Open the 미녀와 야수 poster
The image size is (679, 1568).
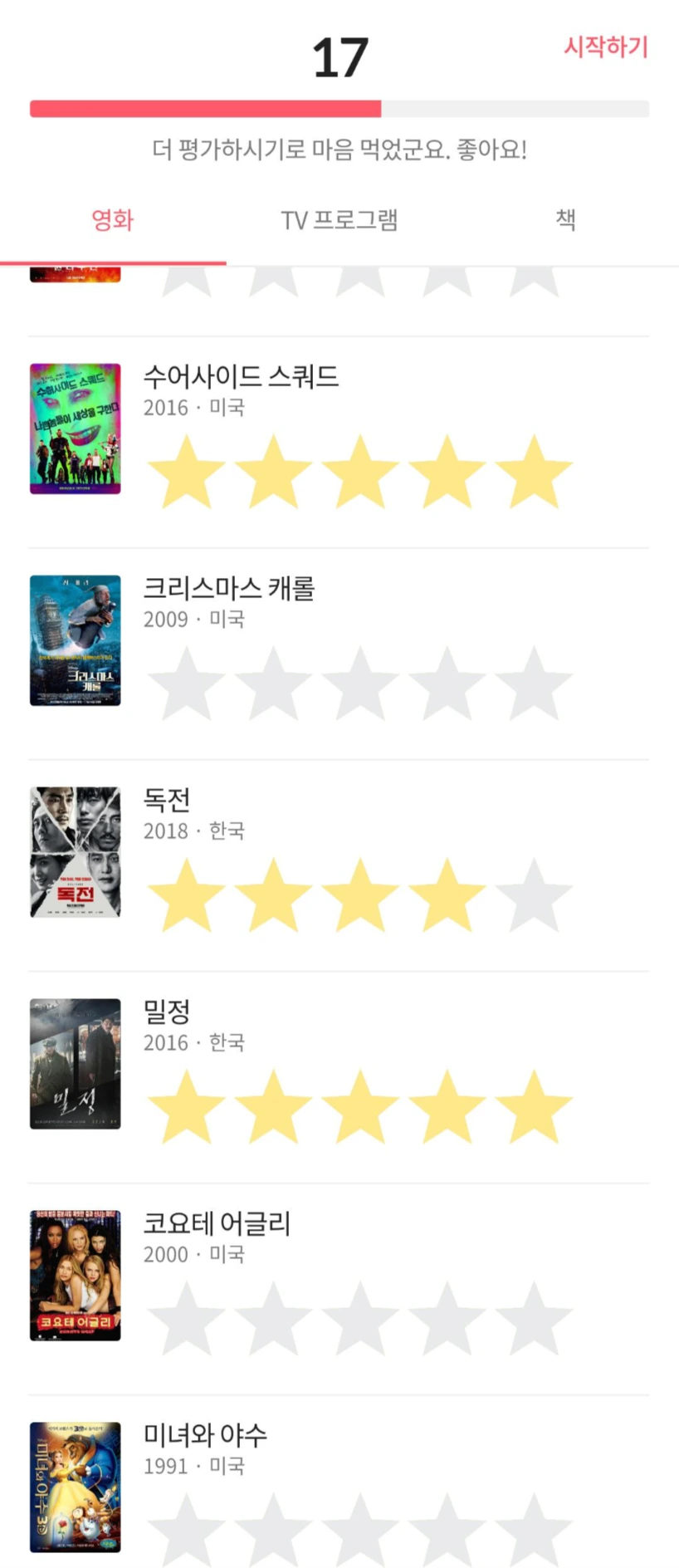75,1487
